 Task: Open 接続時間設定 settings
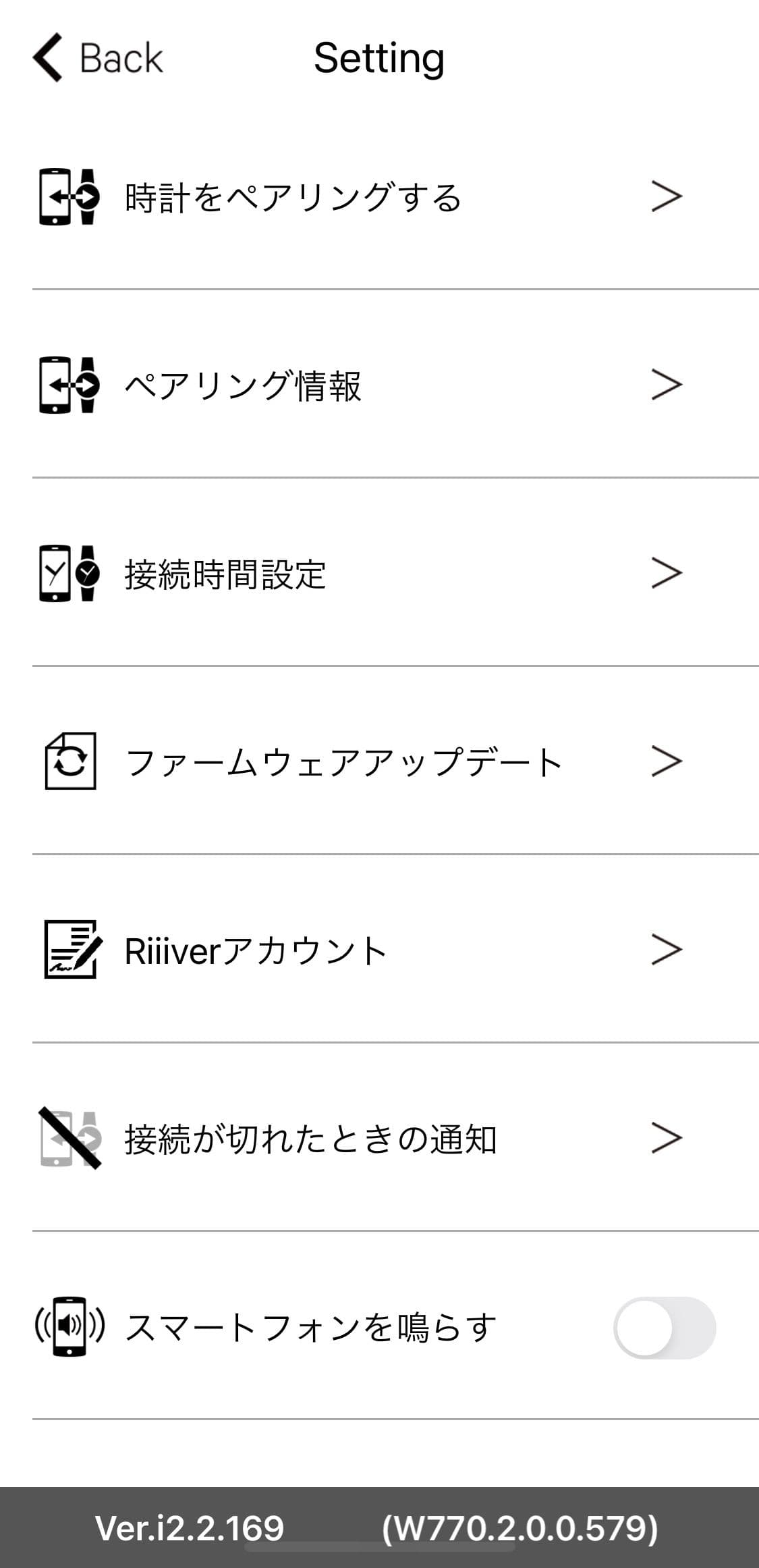[395, 572]
